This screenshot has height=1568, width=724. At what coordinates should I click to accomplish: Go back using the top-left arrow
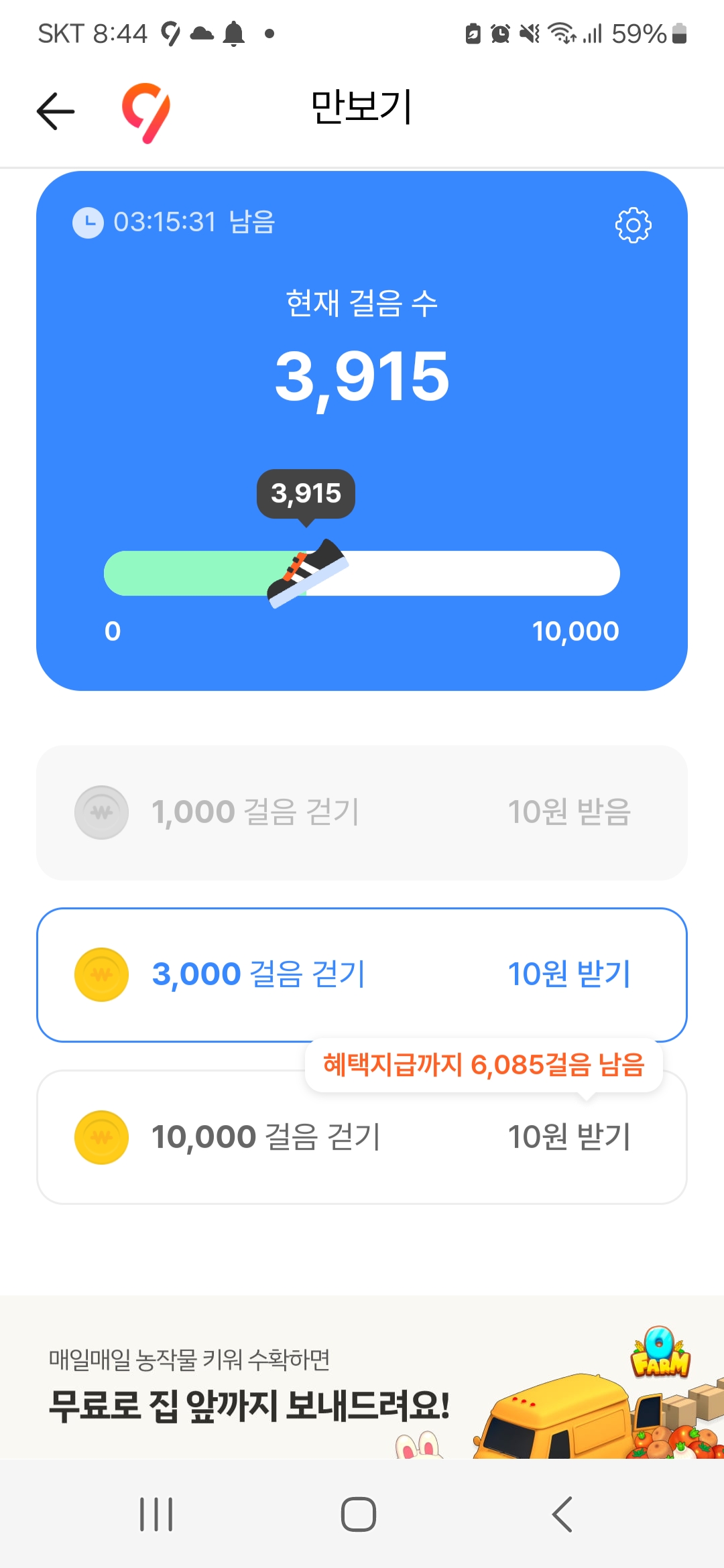[x=56, y=111]
